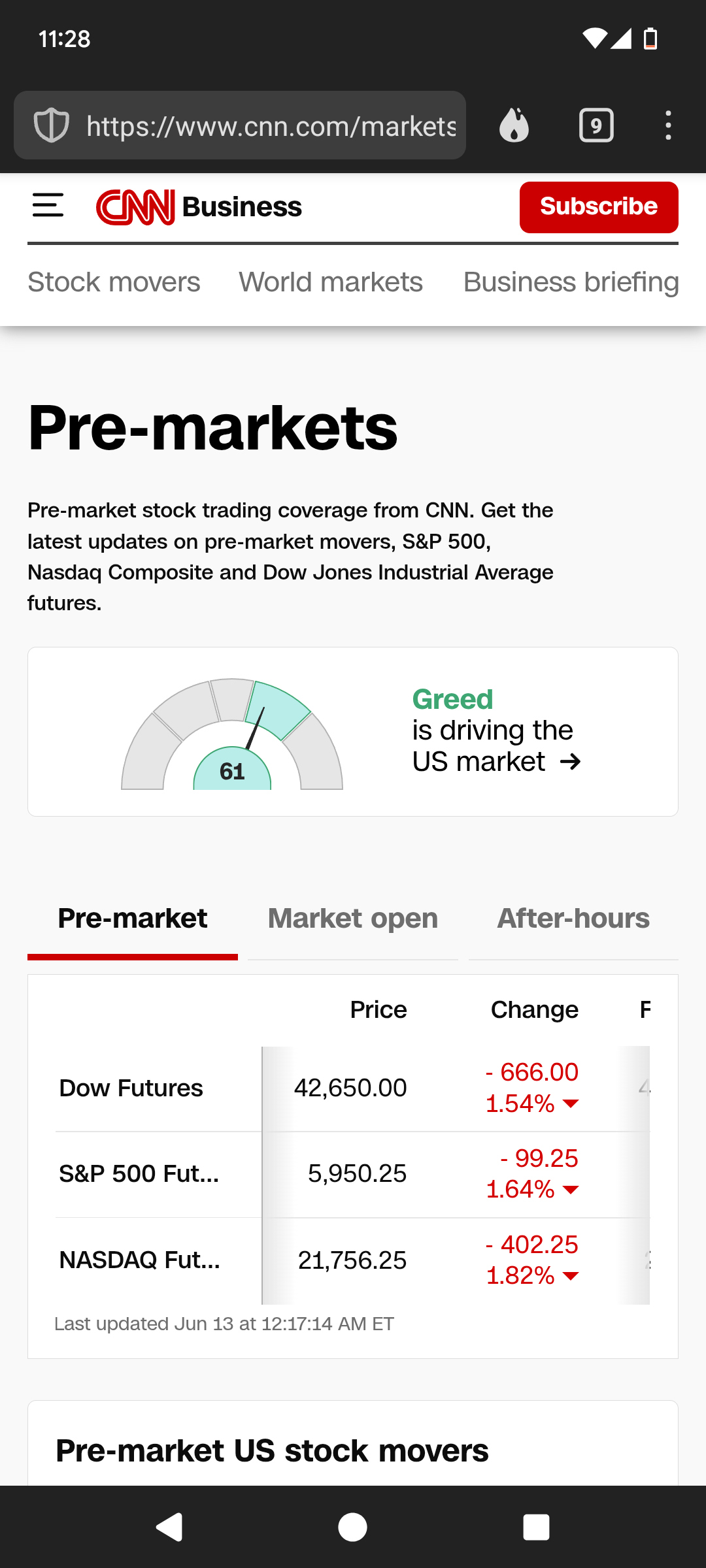706x1568 pixels.
Task: Open the CNN hamburger menu
Action: (48, 206)
